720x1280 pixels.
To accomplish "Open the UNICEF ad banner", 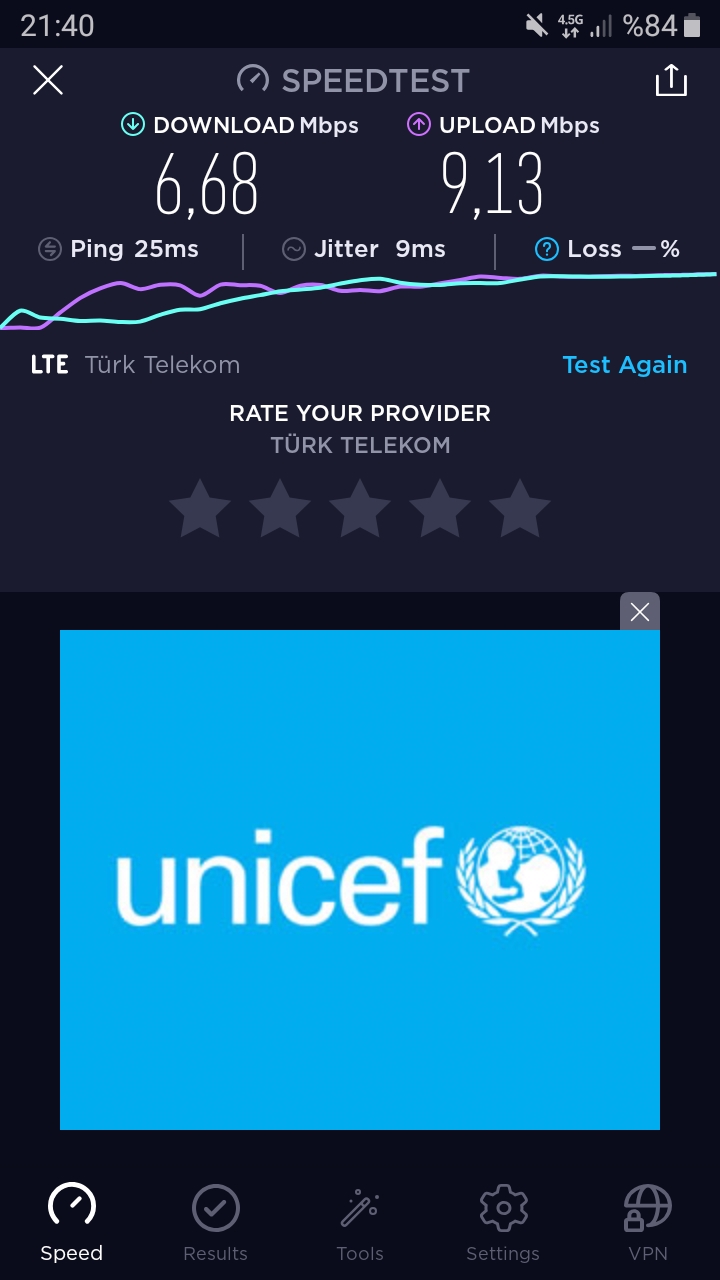I will tap(360, 880).
